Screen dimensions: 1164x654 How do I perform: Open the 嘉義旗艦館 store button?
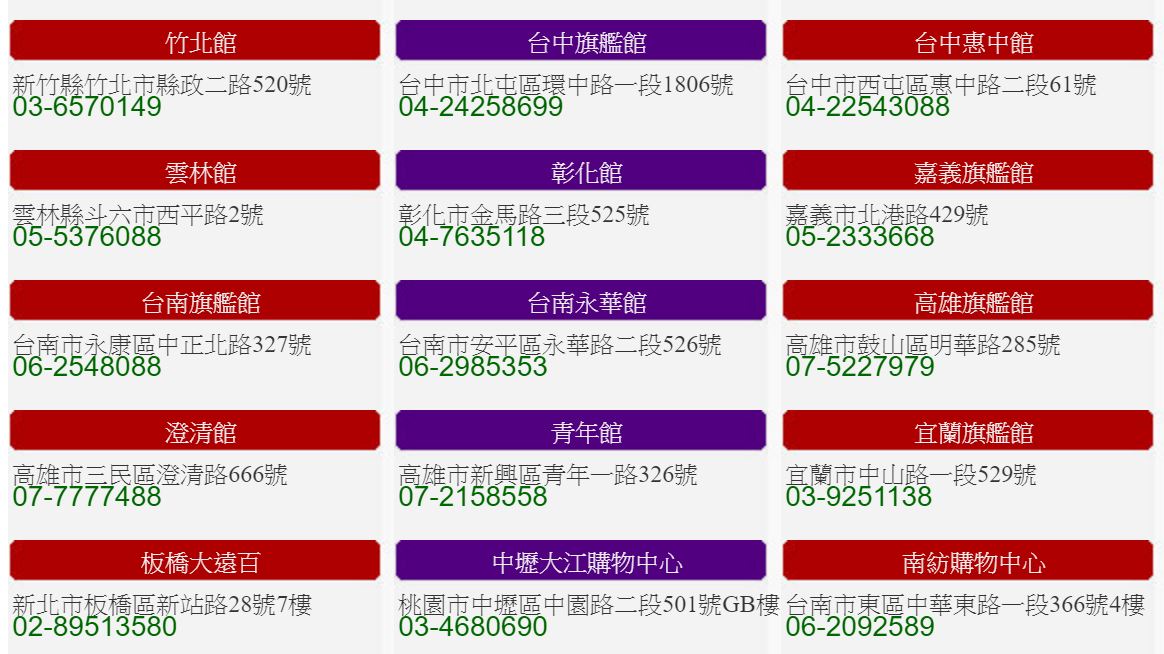coord(968,171)
